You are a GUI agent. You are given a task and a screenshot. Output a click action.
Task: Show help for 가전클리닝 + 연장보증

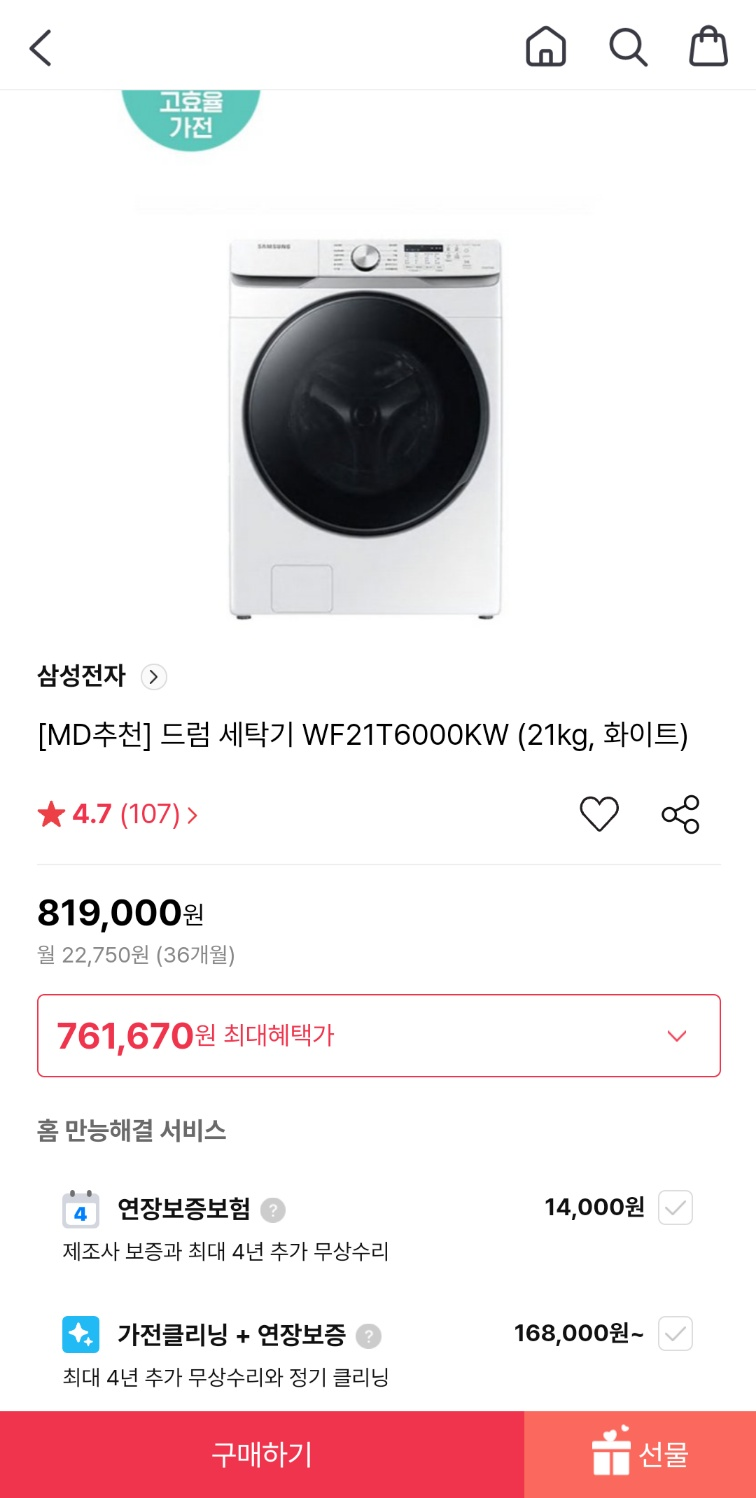(368, 1335)
